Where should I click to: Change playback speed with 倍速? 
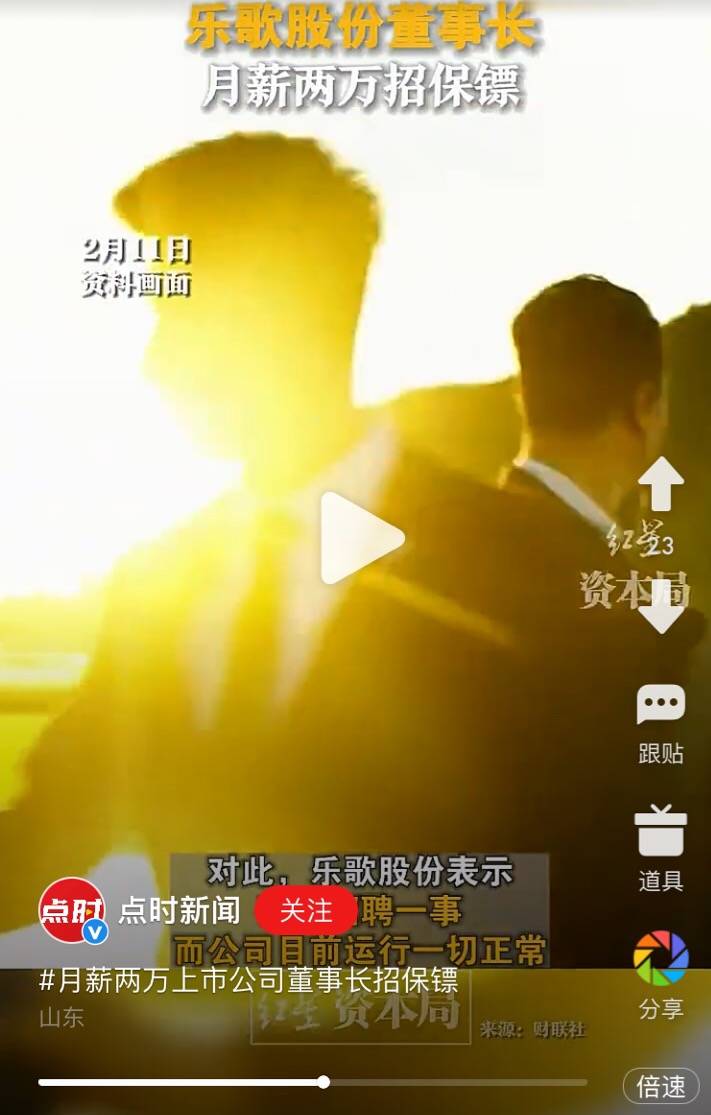coord(661,1085)
